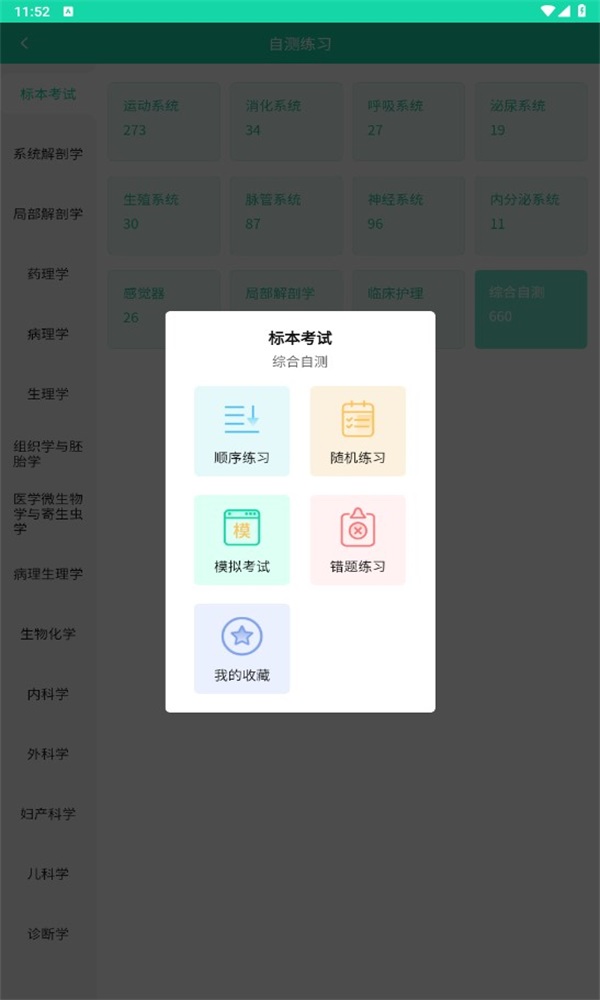Open 错题练习 wrong-answer practice

pyautogui.click(x=358, y=540)
